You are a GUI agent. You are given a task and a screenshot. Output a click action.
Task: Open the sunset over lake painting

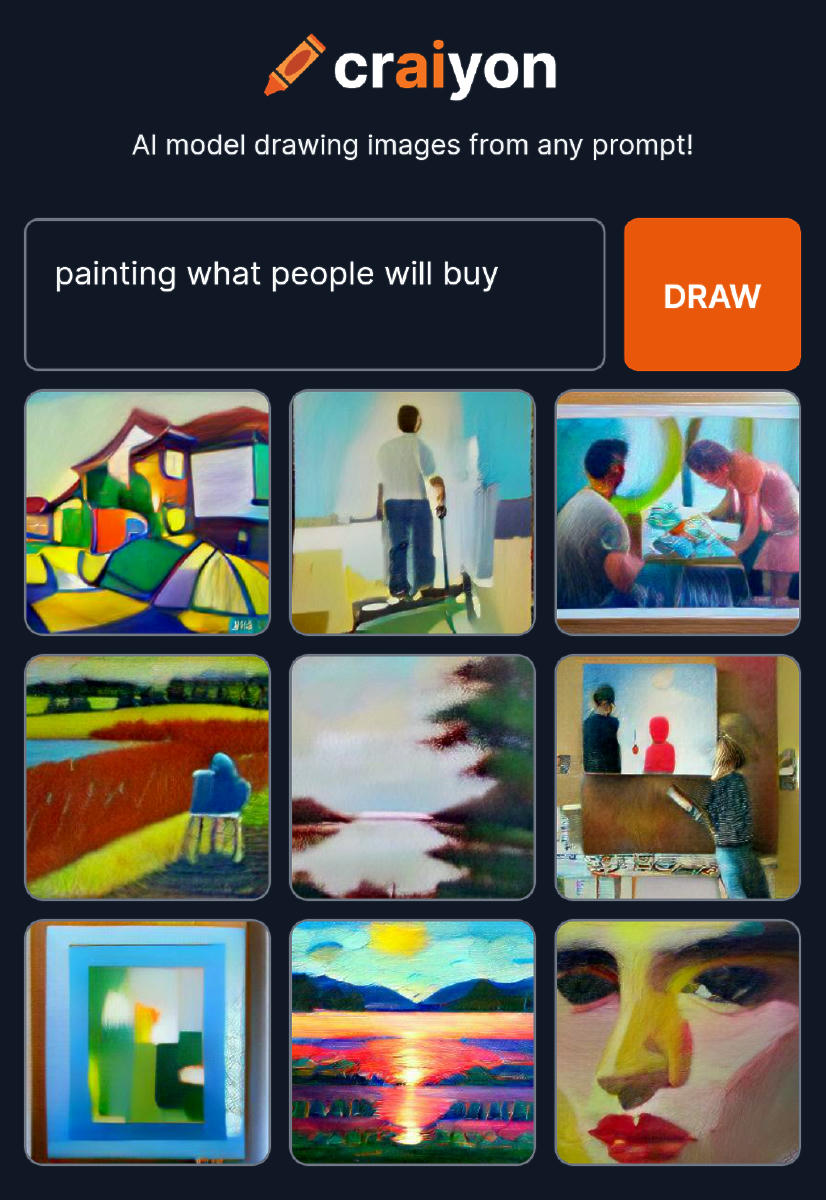point(412,1042)
